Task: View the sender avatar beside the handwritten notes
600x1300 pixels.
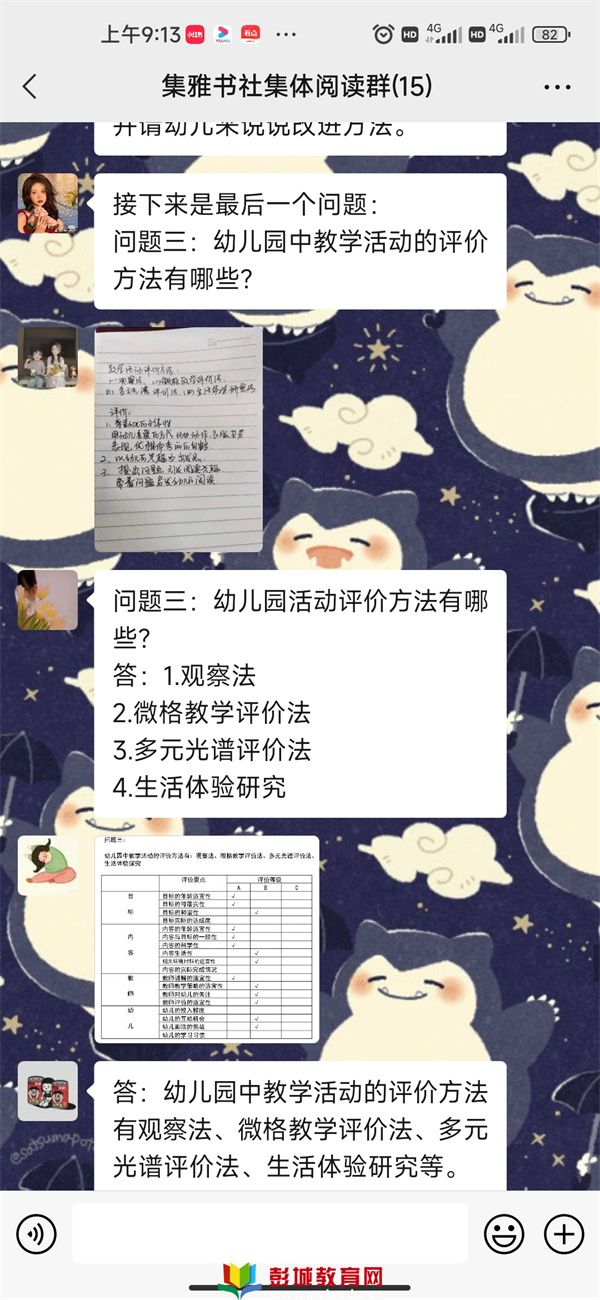Action: 48,357
